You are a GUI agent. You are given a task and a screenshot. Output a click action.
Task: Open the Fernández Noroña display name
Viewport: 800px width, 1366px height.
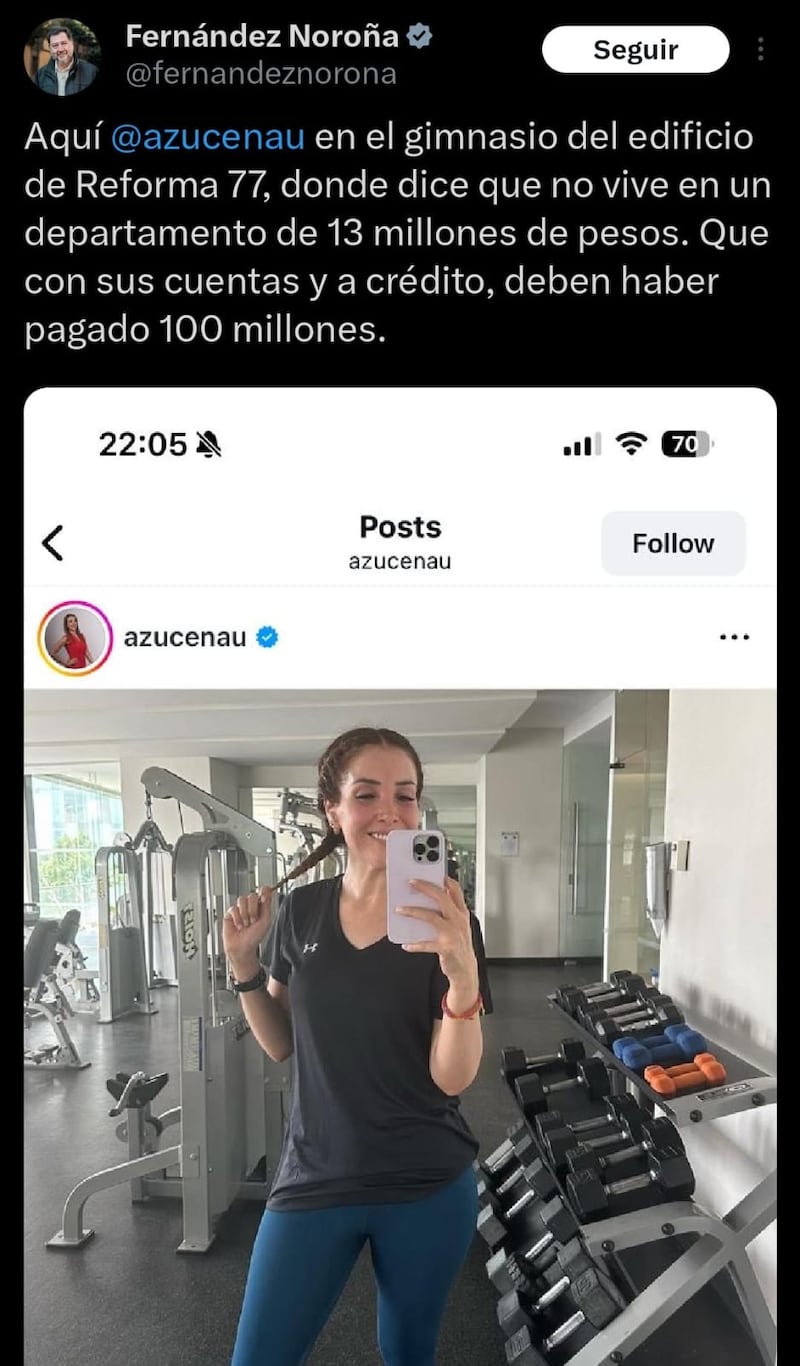[262, 37]
